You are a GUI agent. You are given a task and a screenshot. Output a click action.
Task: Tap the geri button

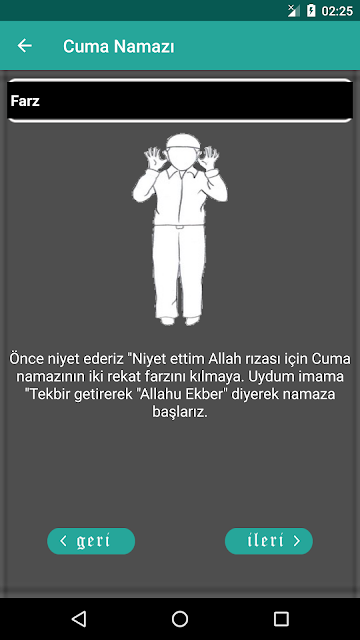[x=91, y=541]
